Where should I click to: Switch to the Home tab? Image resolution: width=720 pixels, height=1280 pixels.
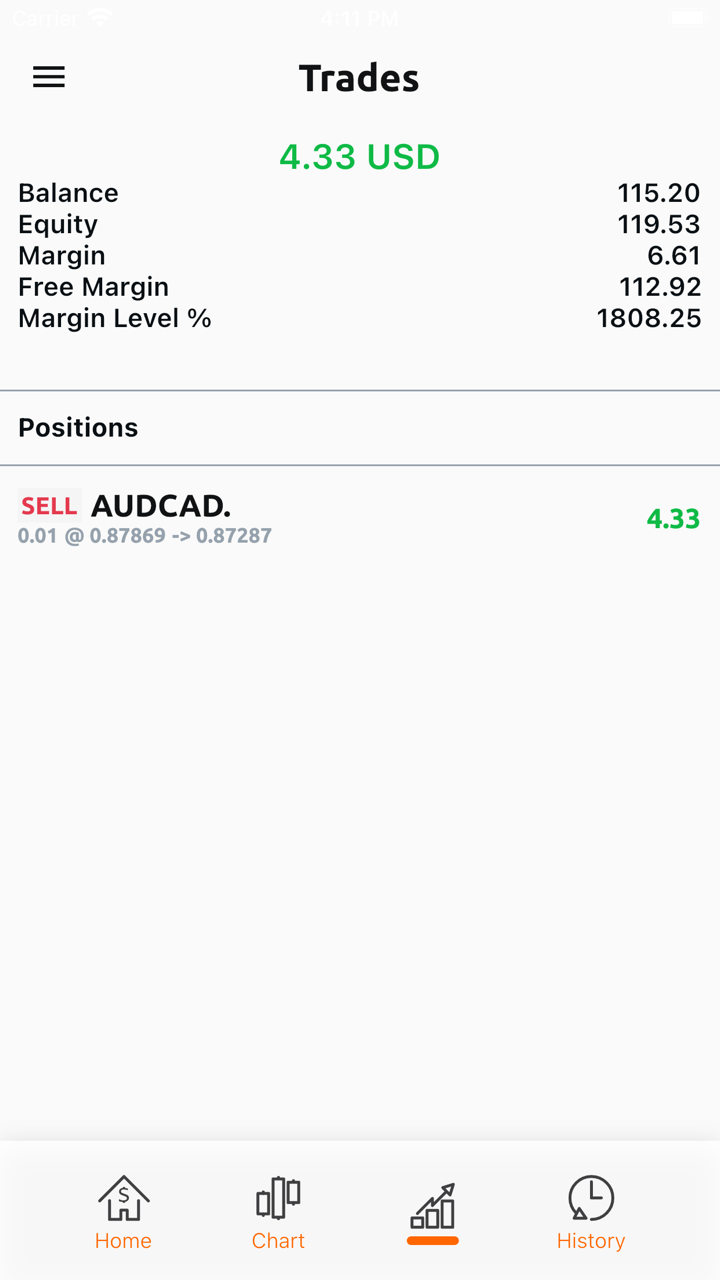coord(123,1212)
